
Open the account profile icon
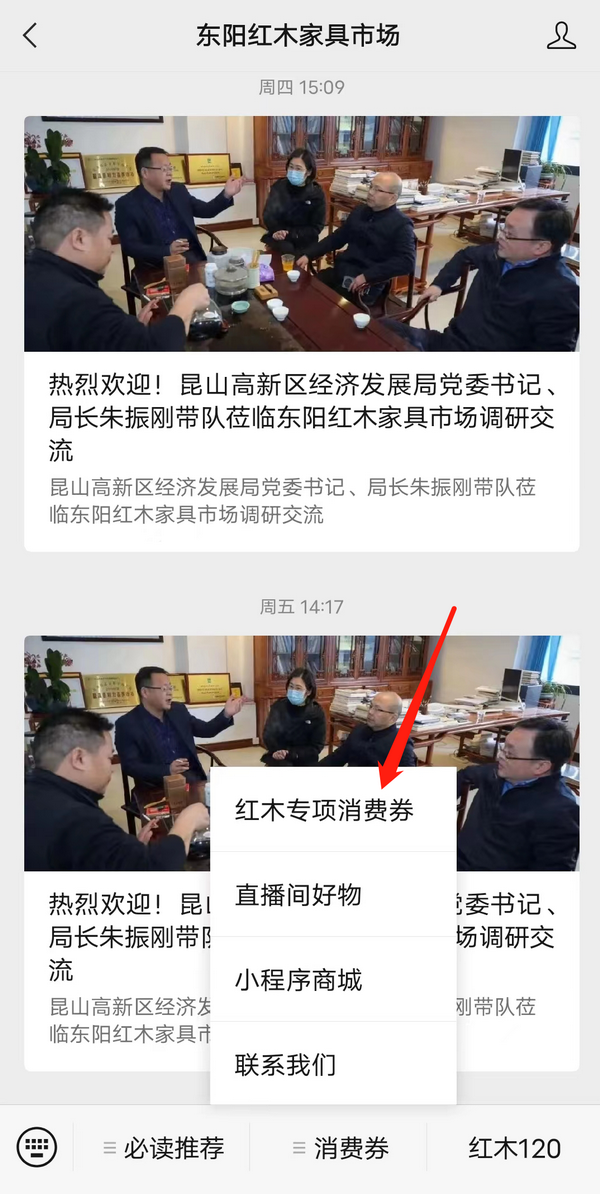click(562, 36)
